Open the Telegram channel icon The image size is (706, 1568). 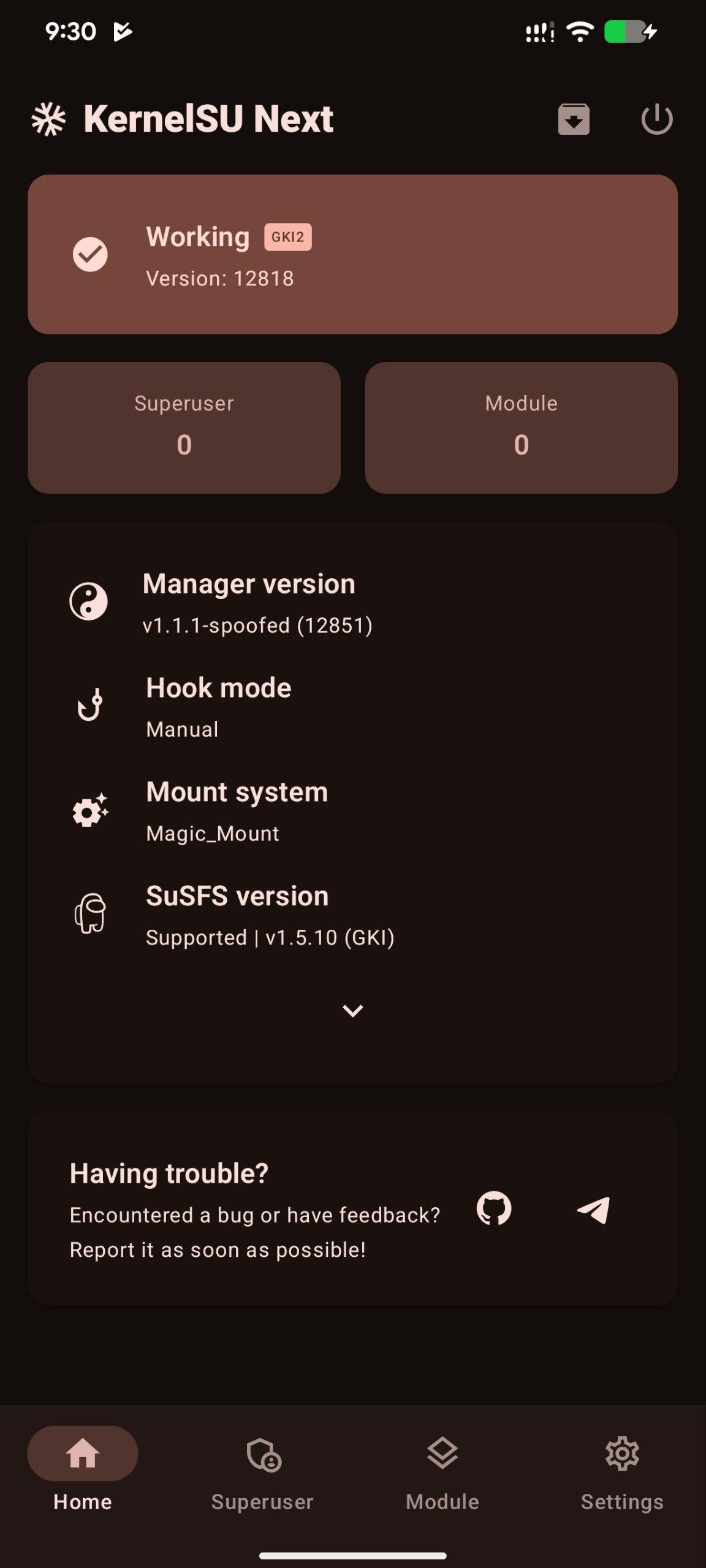click(x=593, y=1210)
